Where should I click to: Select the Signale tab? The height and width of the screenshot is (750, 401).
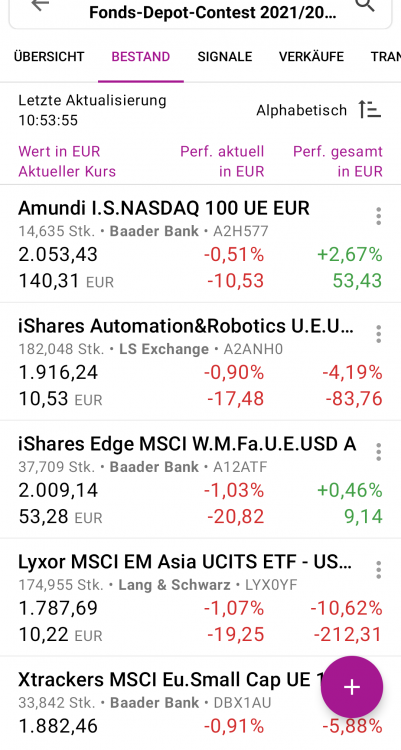[x=224, y=57]
